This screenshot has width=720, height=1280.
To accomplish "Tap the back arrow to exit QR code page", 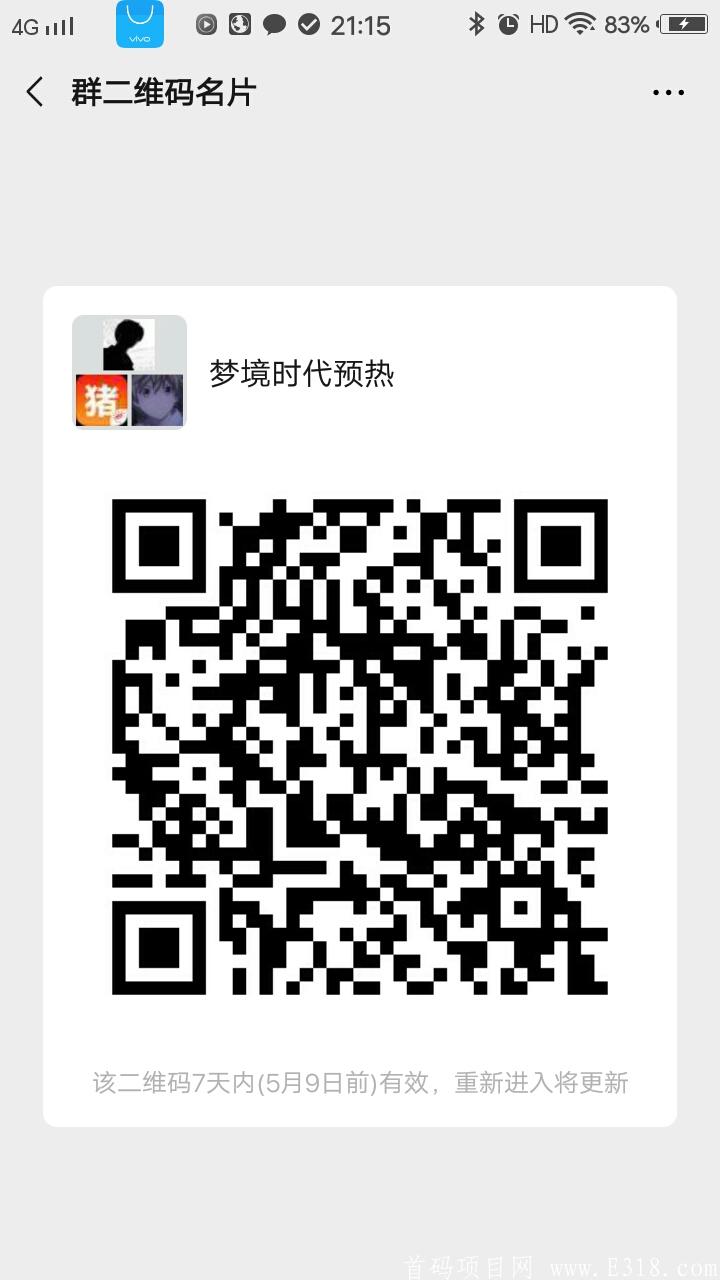I will coord(33,91).
